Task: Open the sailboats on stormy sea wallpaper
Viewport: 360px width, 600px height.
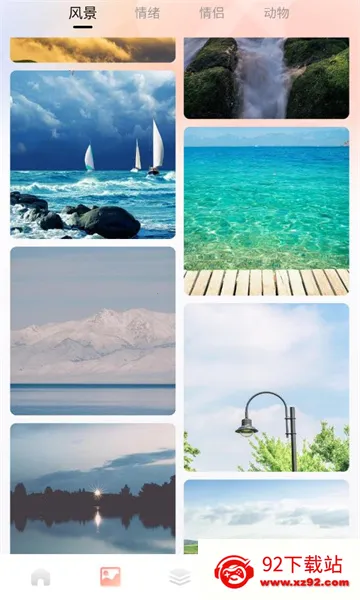Action: (x=93, y=155)
